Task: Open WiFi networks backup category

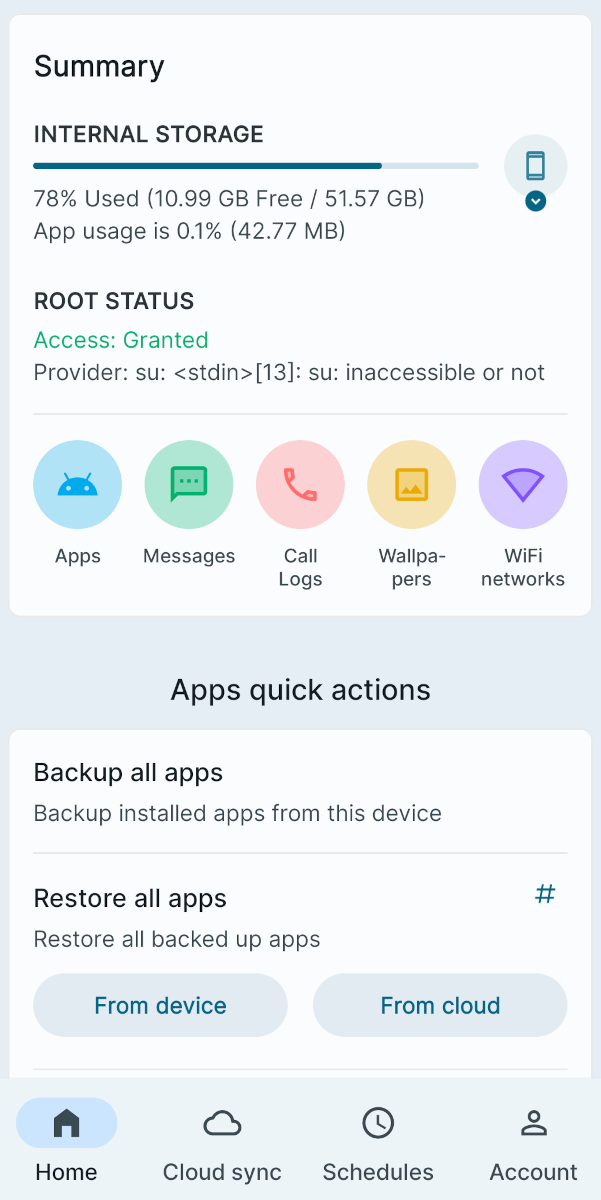Action: coord(523,485)
